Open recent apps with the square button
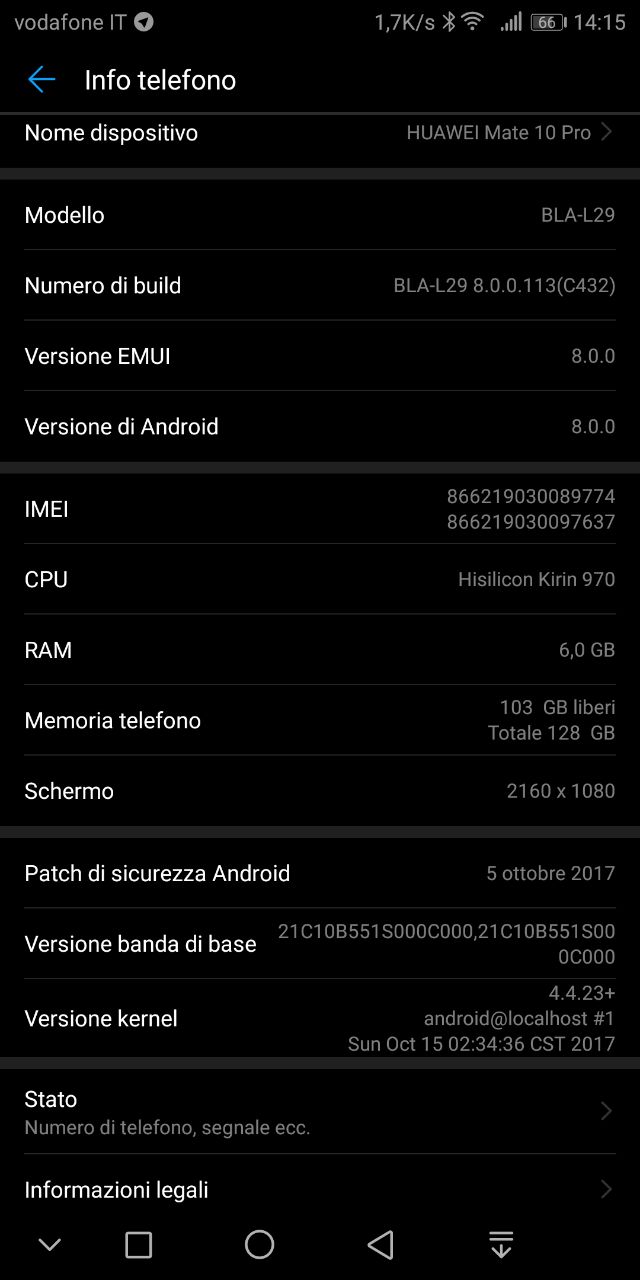The height and width of the screenshot is (1280, 640). [x=138, y=1244]
